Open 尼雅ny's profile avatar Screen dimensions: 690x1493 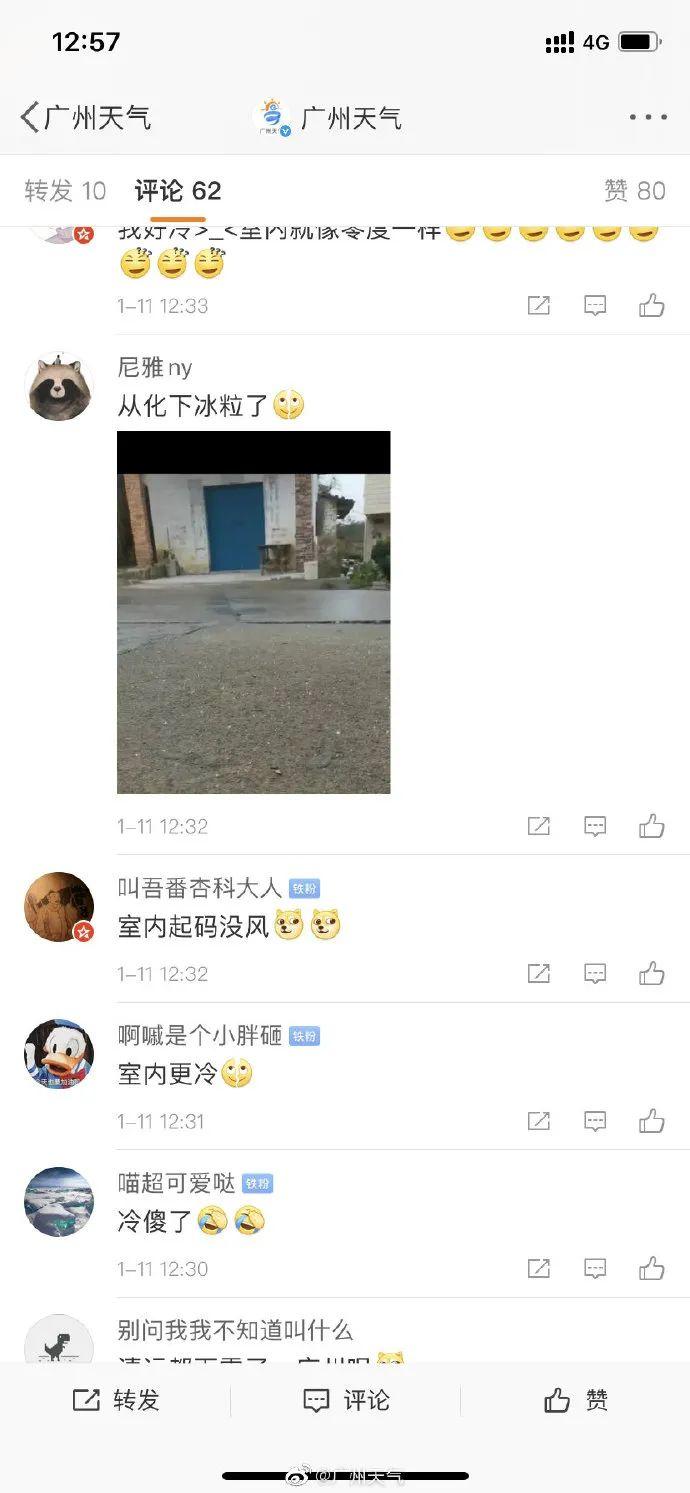pyautogui.click(x=59, y=387)
